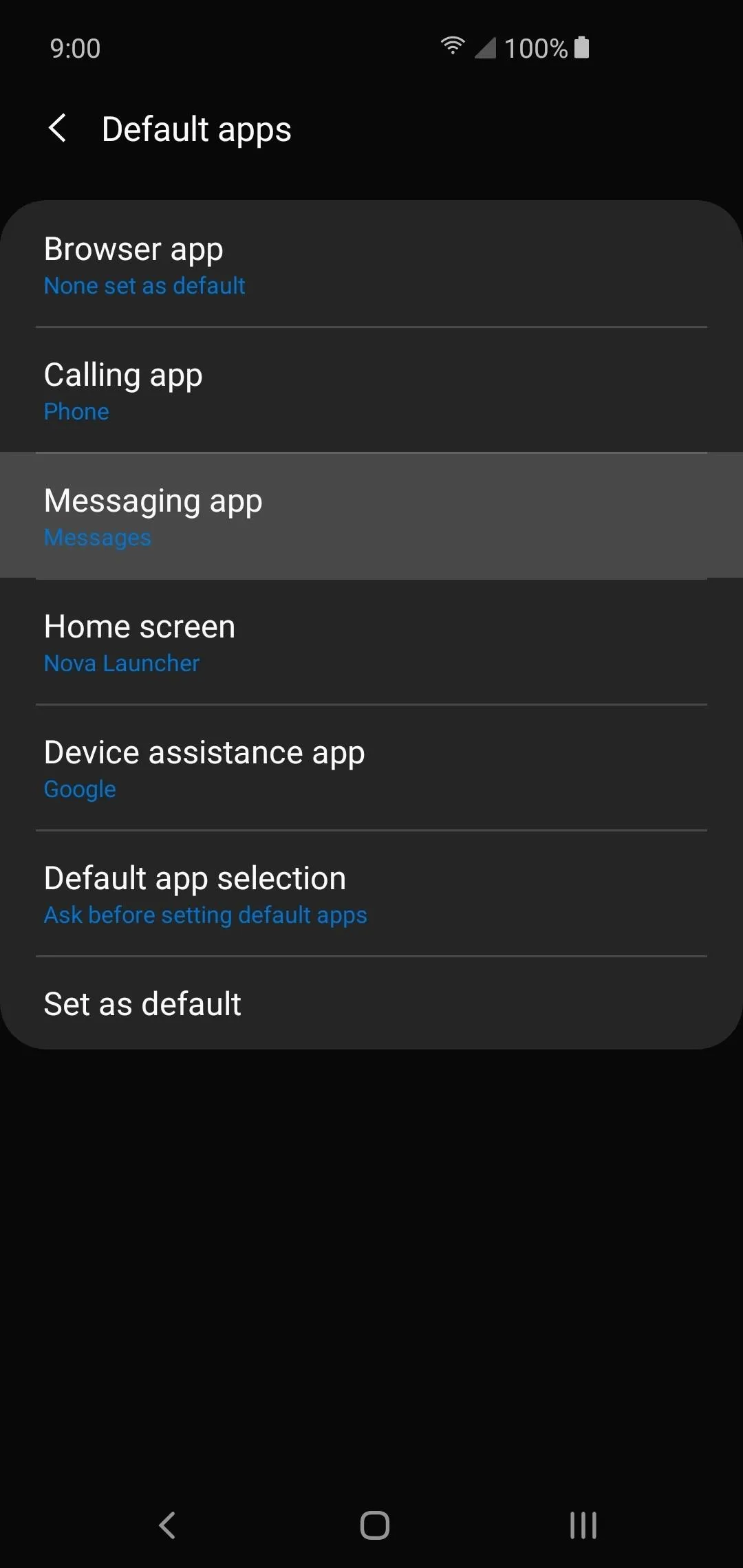Open Device assistance app setting
The width and height of the screenshot is (743, 1568).
[x=371, y=767]
